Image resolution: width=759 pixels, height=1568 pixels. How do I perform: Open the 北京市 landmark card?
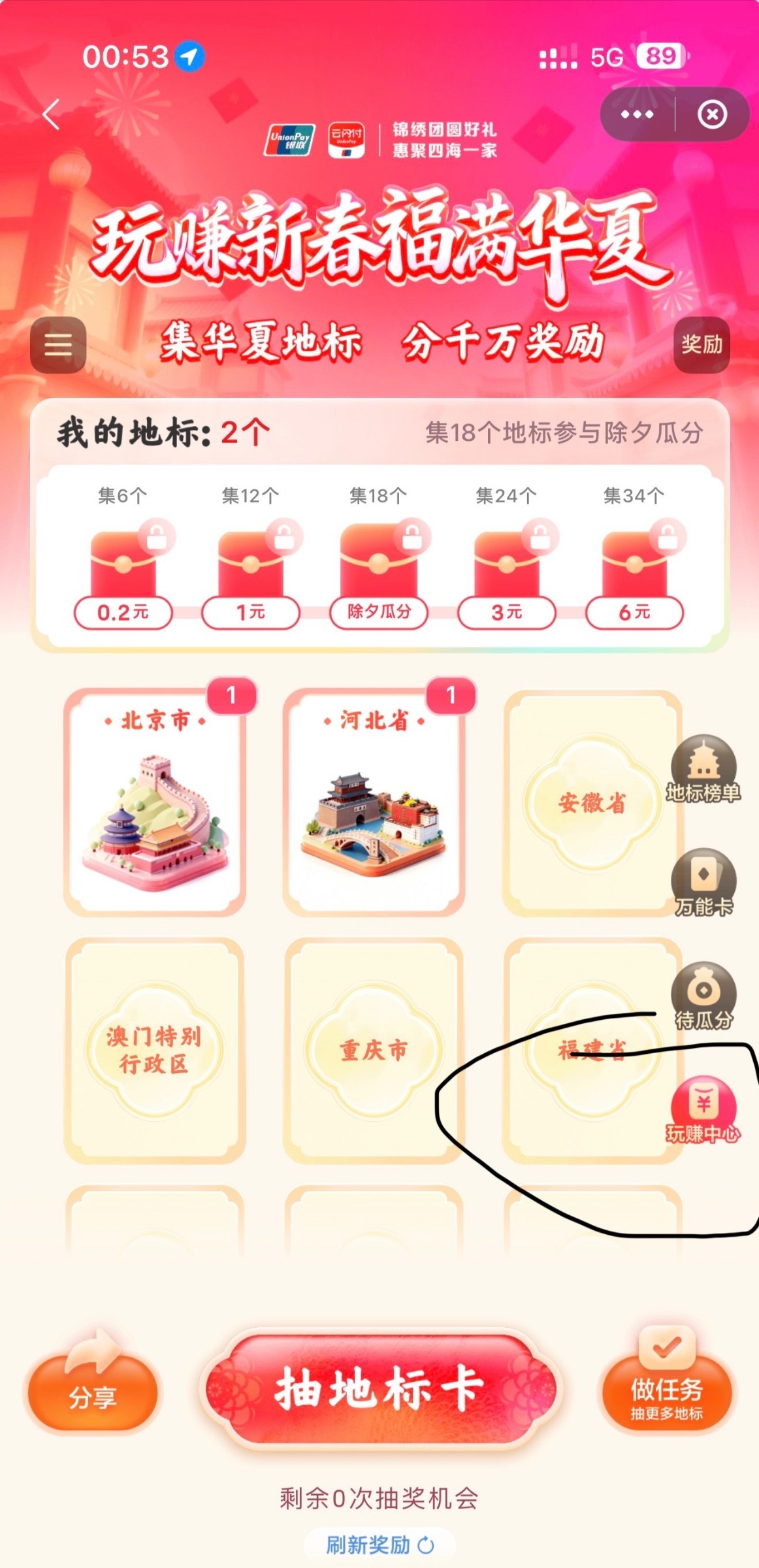[x=155, y=802]
